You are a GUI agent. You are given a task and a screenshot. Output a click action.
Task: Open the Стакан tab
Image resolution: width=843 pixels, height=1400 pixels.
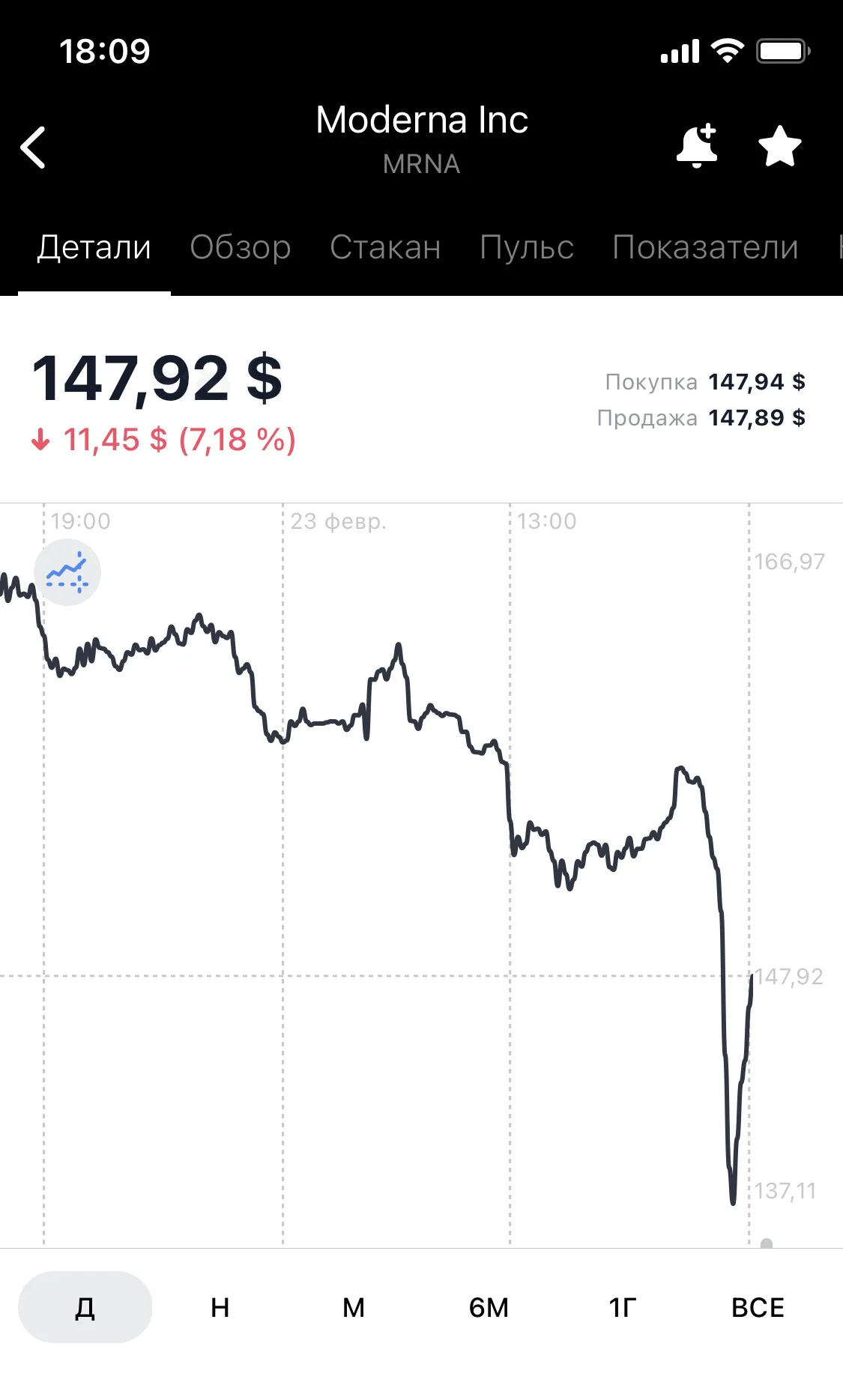tap(385, 247)
